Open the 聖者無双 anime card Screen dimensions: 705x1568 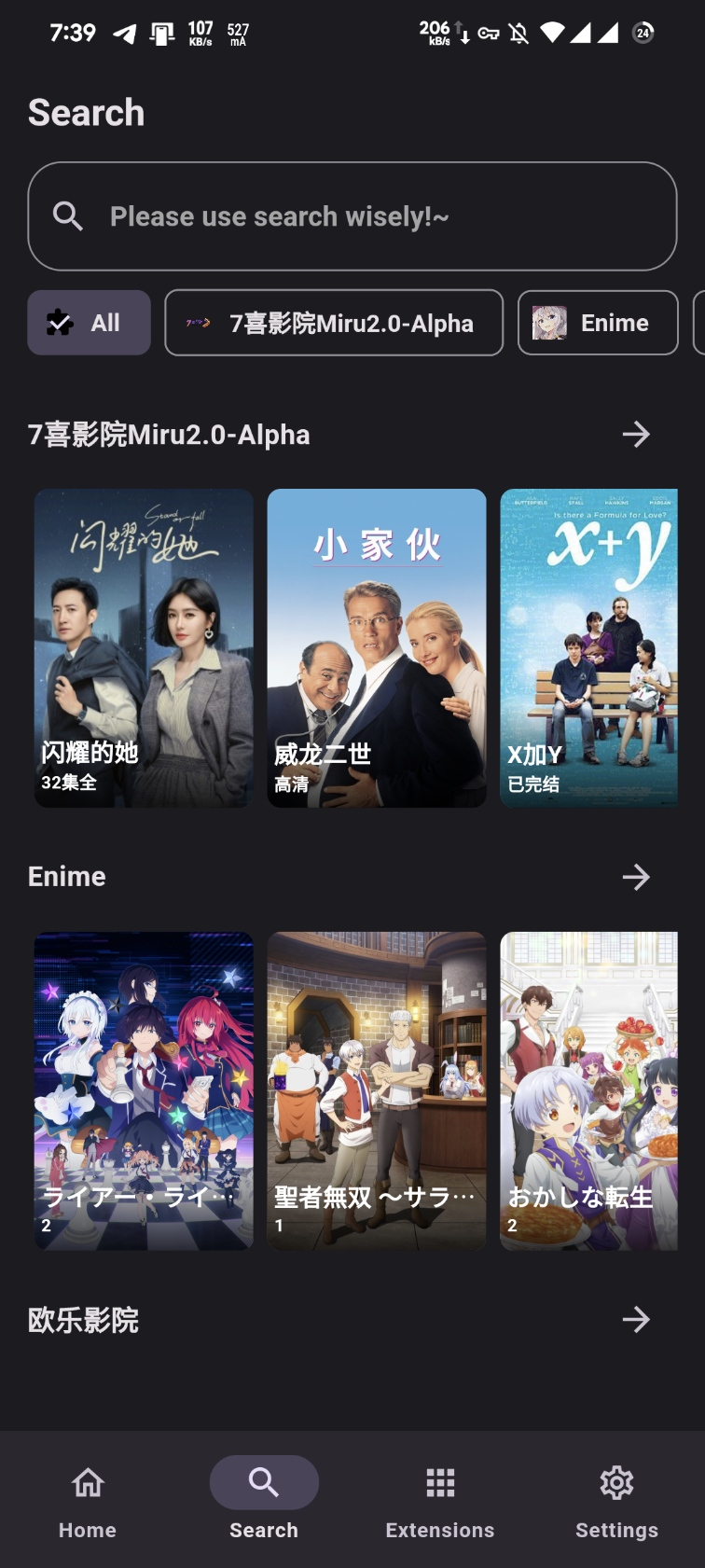[377, 1091]
